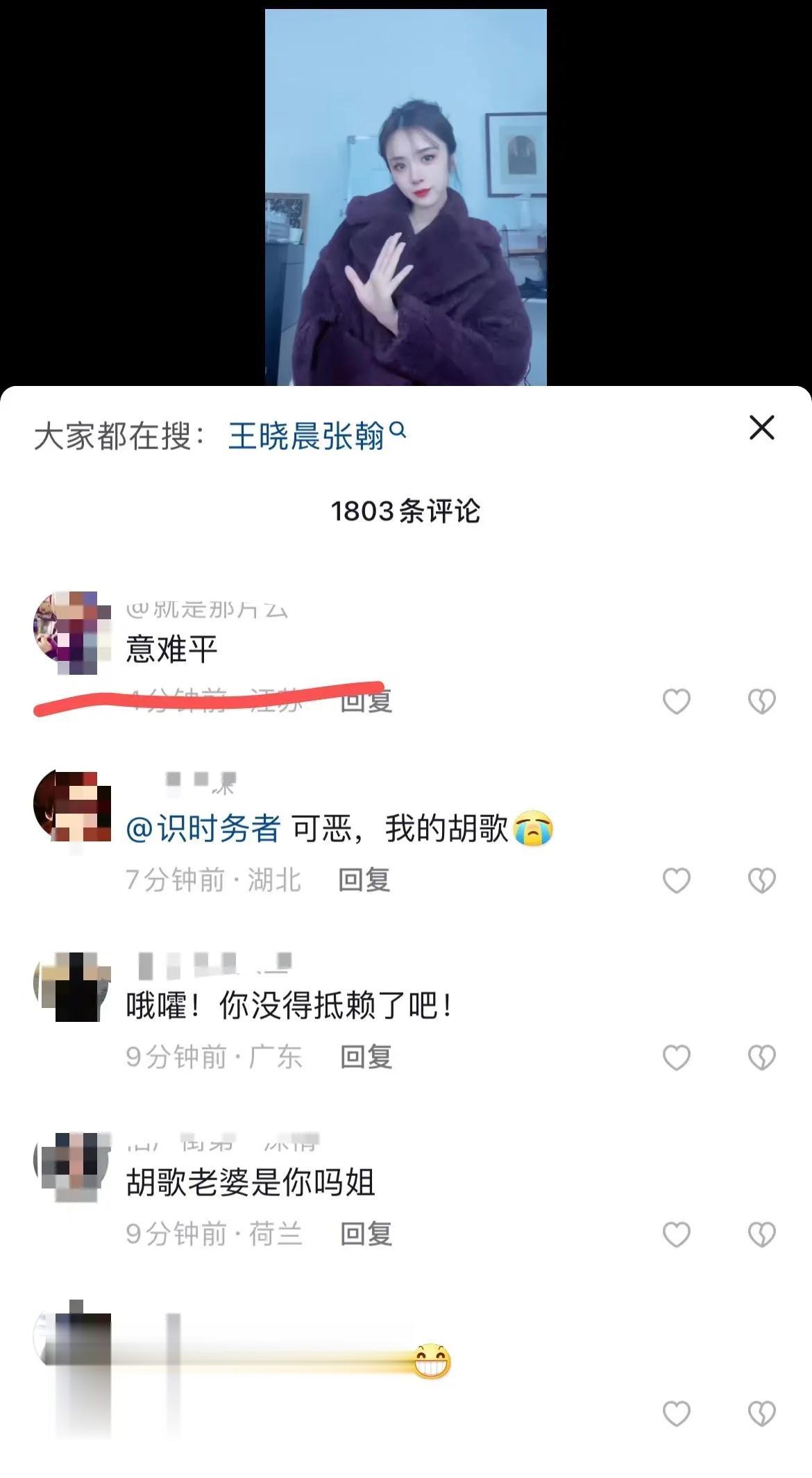Like the last comment with grinning emoji

(676, 1413)
